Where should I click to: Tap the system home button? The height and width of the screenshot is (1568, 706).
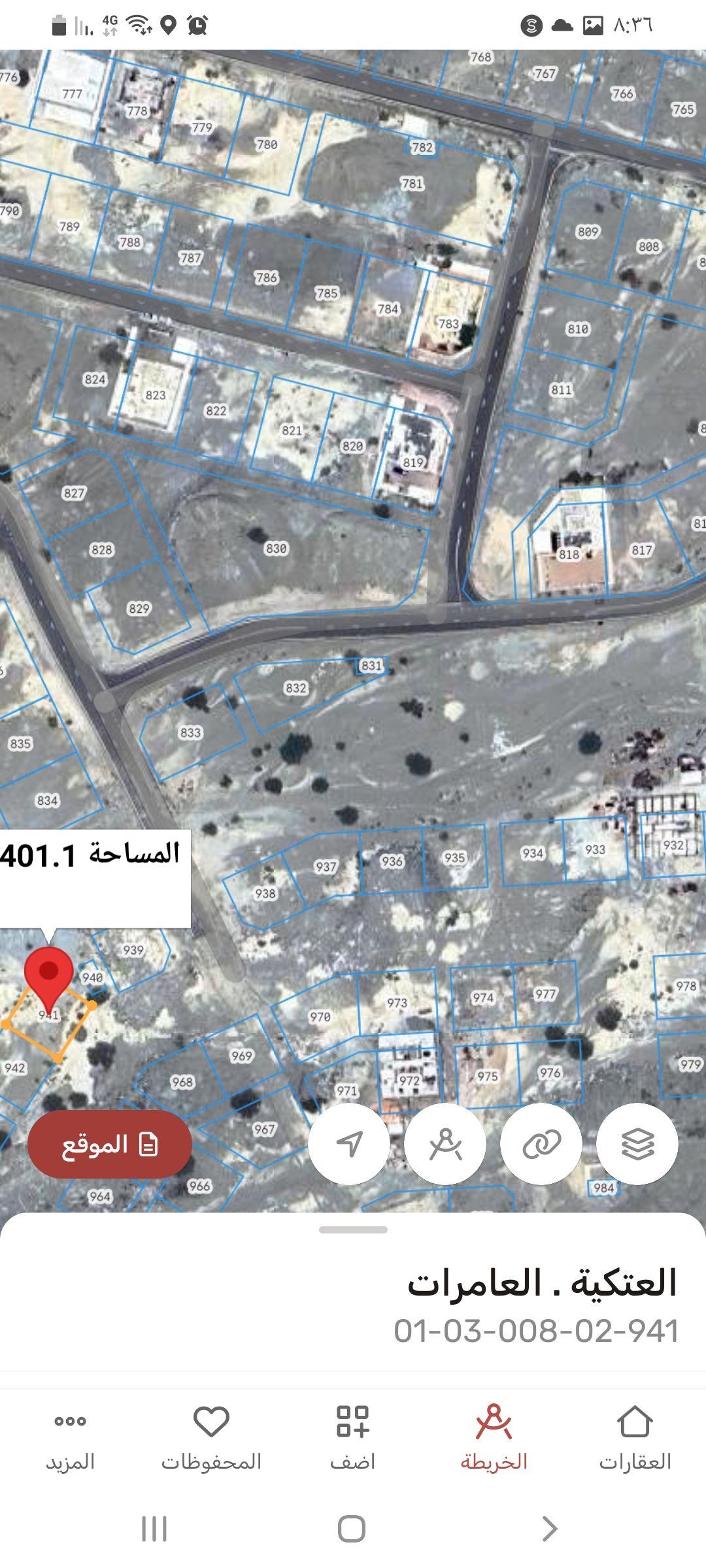(352, 1529)
